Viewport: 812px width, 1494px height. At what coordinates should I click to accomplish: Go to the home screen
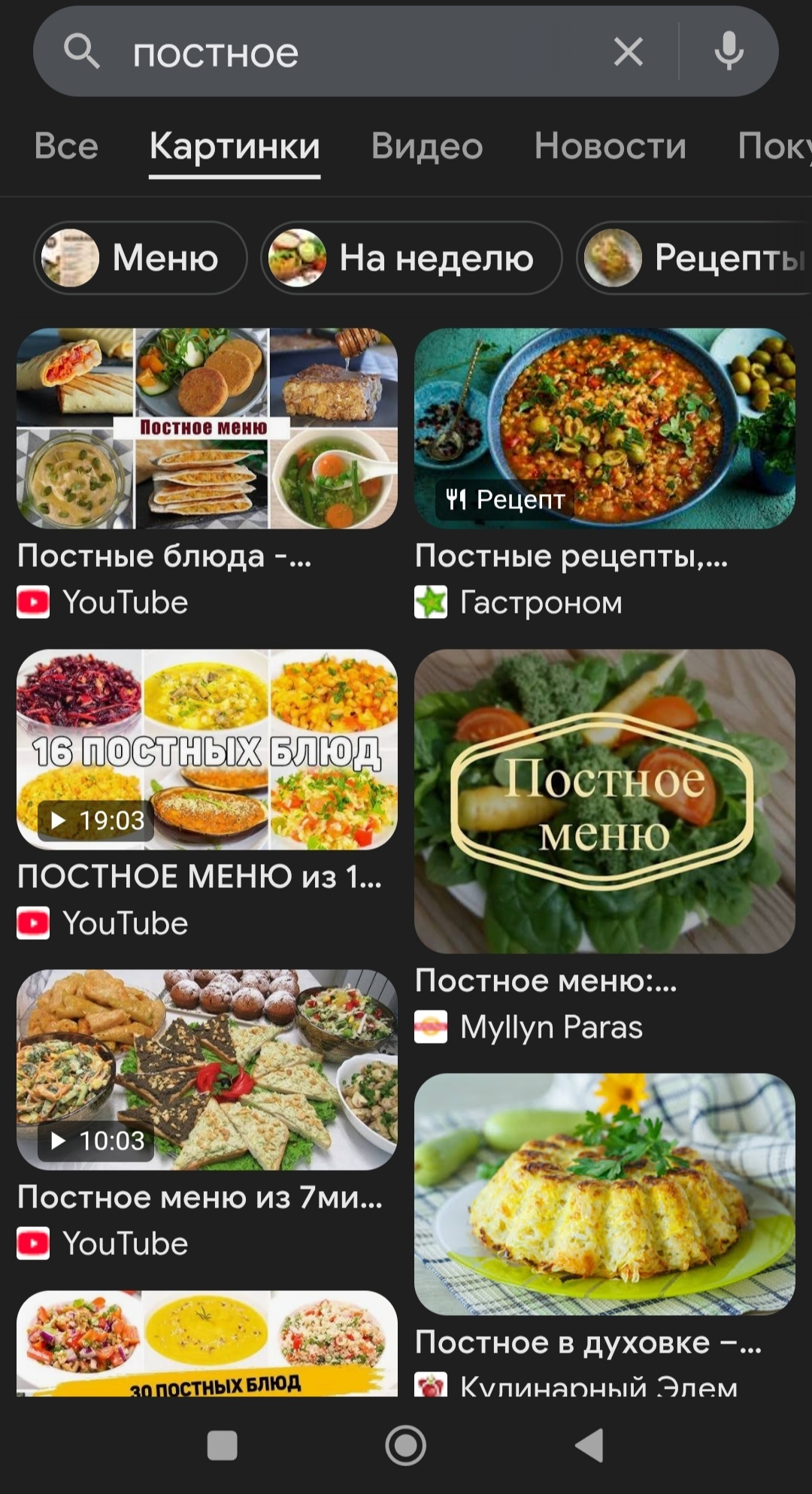406,1445
